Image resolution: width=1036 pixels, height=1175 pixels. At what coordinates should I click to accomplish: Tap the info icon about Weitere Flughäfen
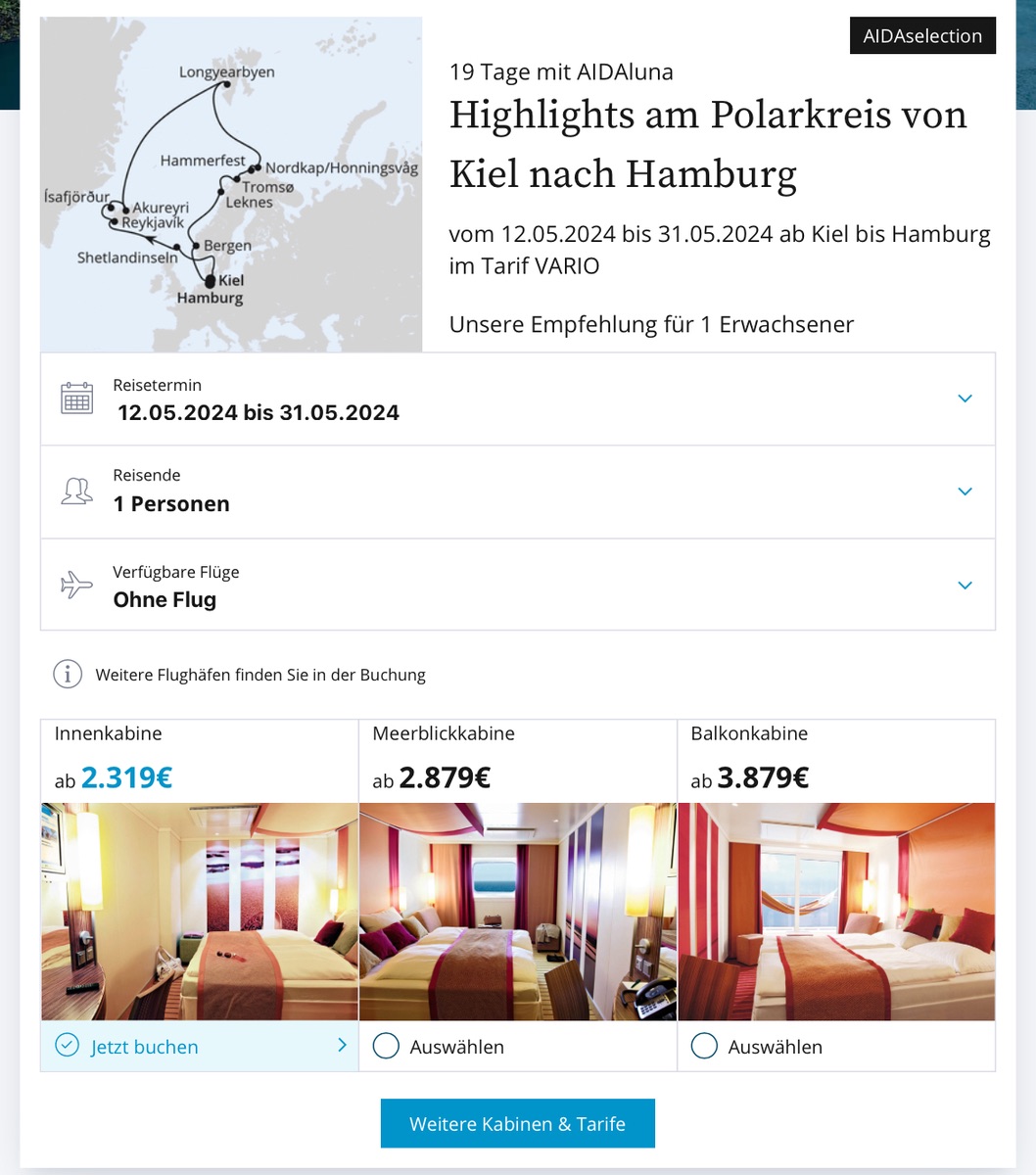coord(68,675)
